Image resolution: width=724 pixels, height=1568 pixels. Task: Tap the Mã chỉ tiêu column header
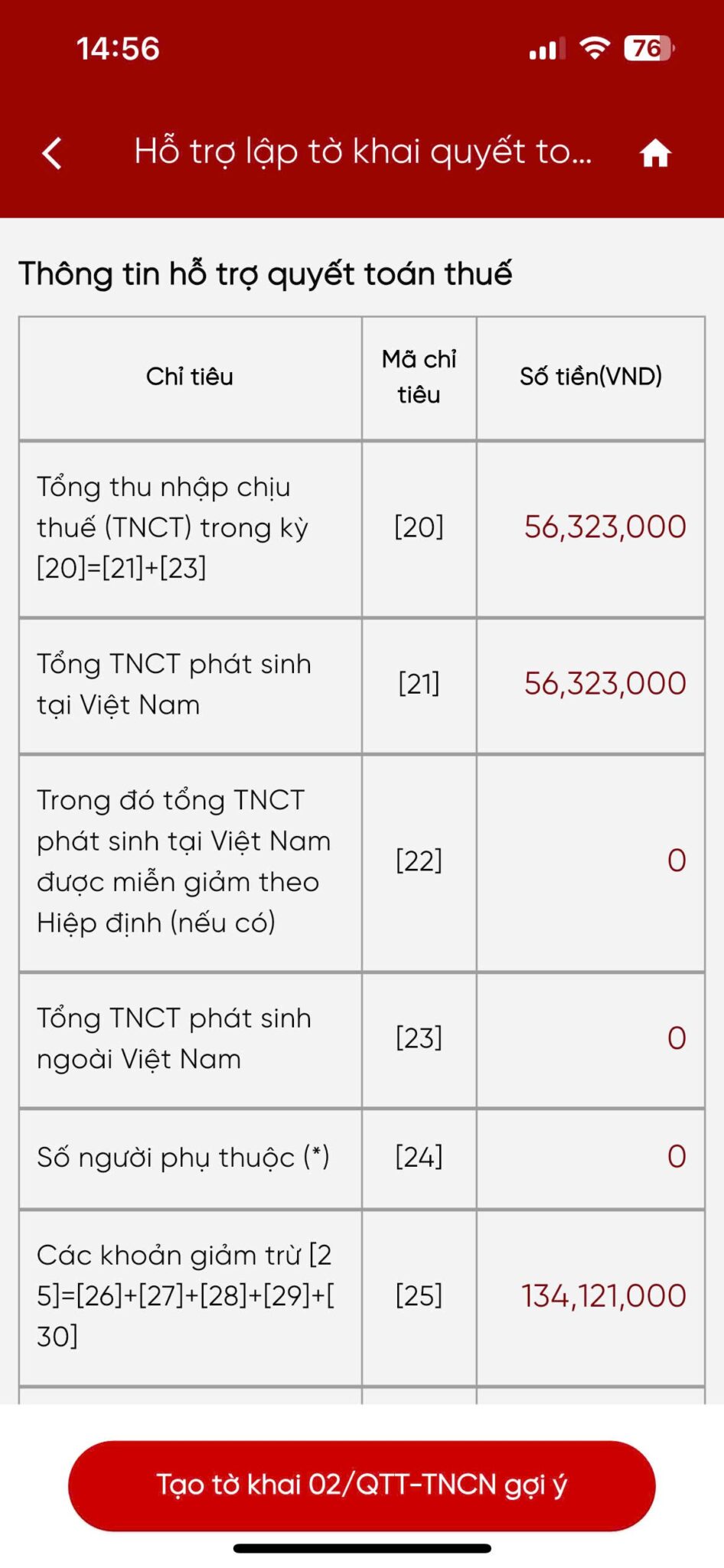pos(419,376)
